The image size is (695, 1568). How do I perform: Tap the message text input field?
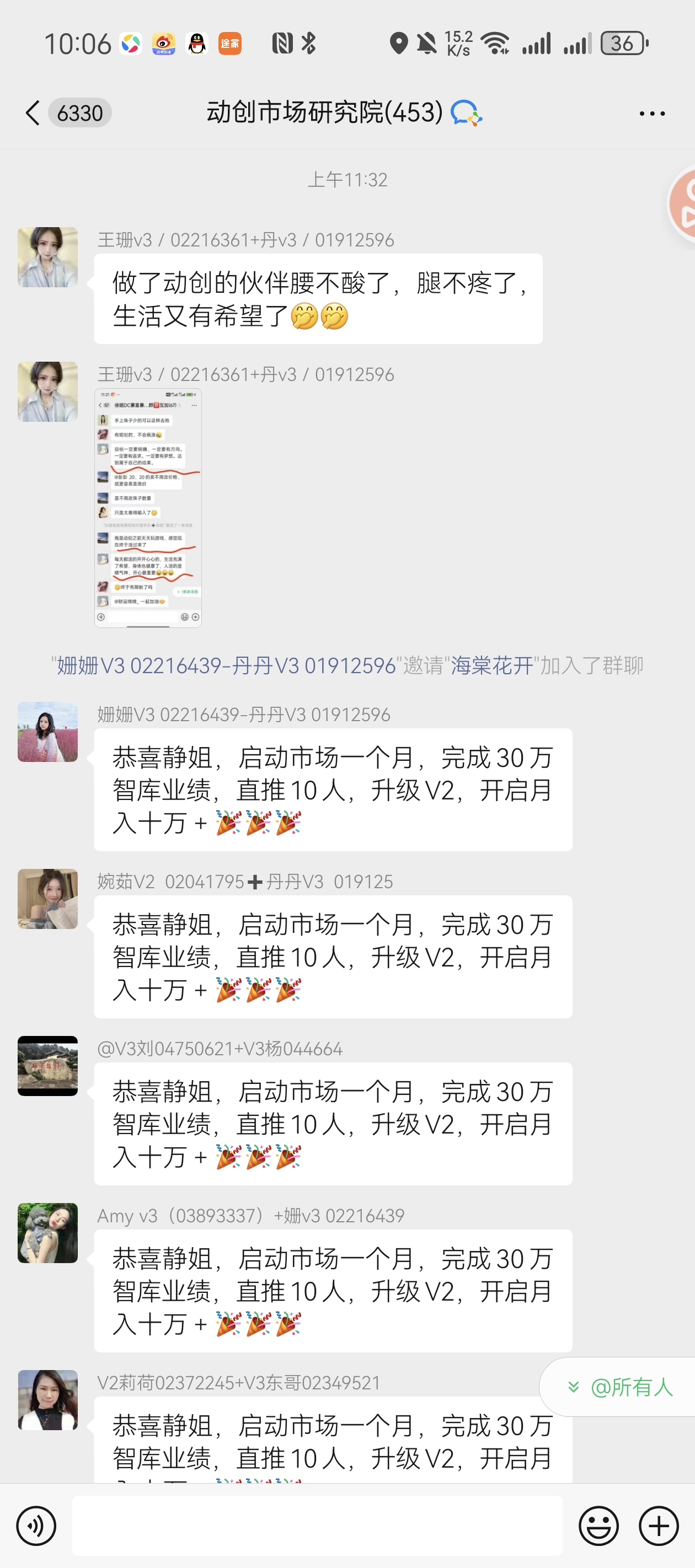coord(317,1526)
